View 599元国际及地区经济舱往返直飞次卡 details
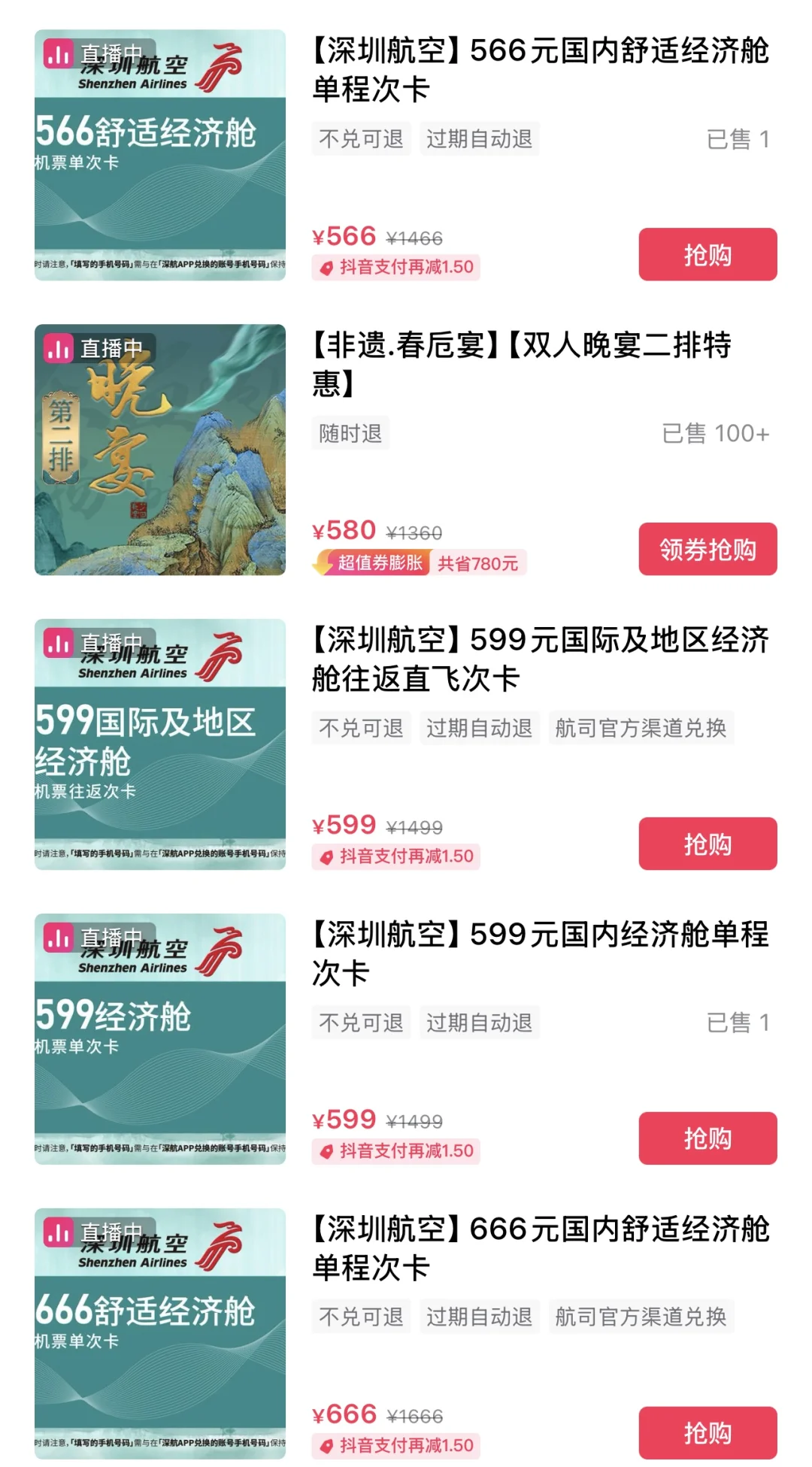The width and height of the screenshot is (812, 1467). (x=540, y=659)
